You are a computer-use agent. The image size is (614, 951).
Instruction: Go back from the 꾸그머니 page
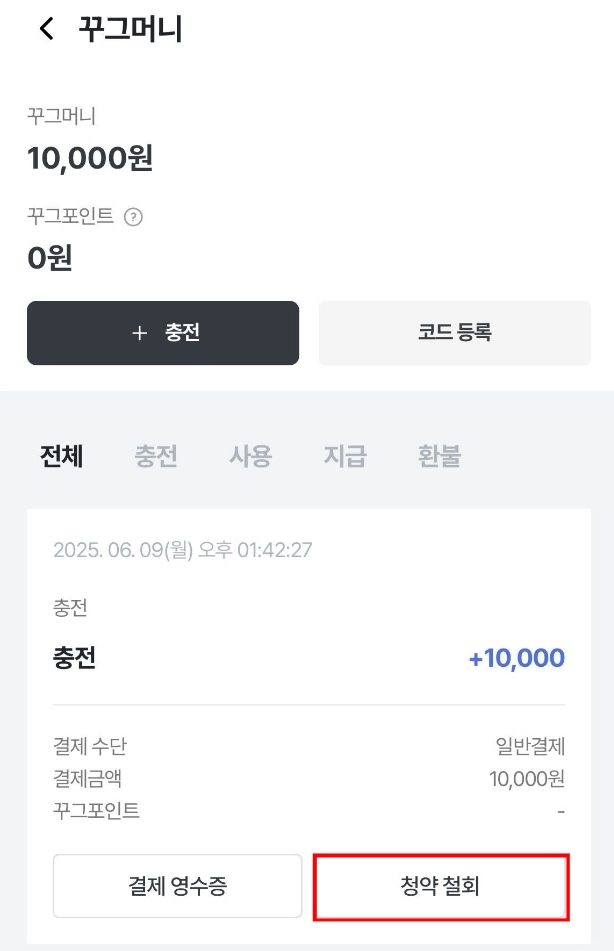46,29
